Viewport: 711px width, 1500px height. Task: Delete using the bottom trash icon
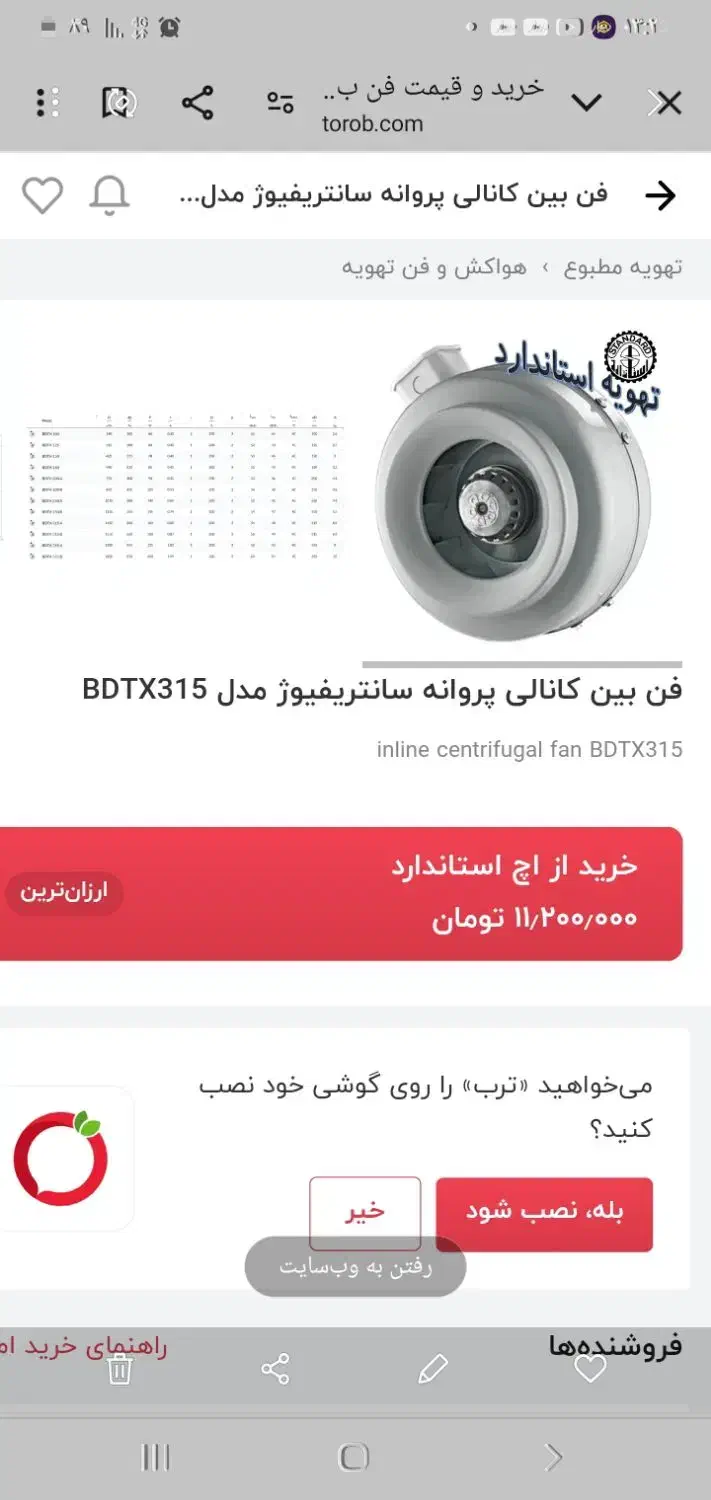tap(120, 1370)
